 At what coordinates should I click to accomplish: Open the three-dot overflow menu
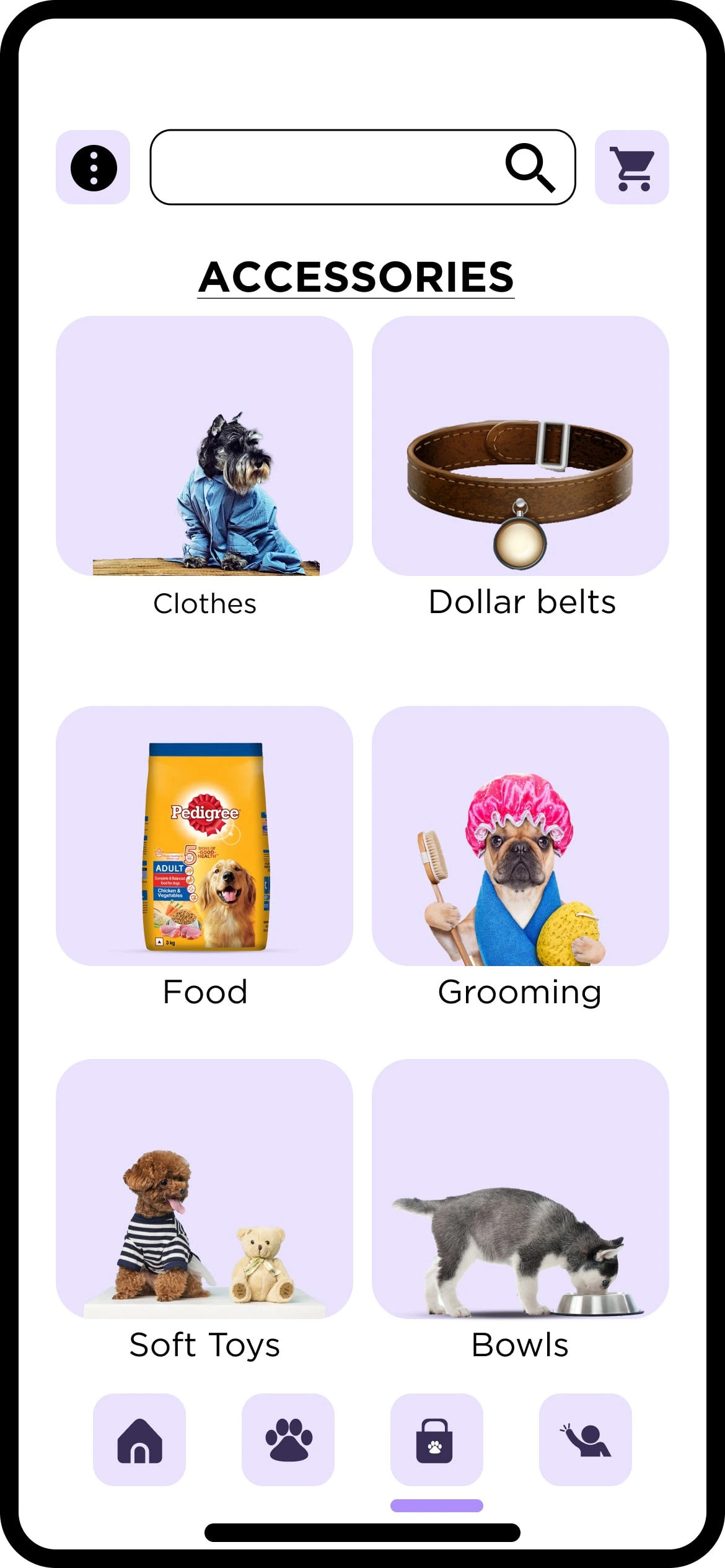click(x=93, y=167)
